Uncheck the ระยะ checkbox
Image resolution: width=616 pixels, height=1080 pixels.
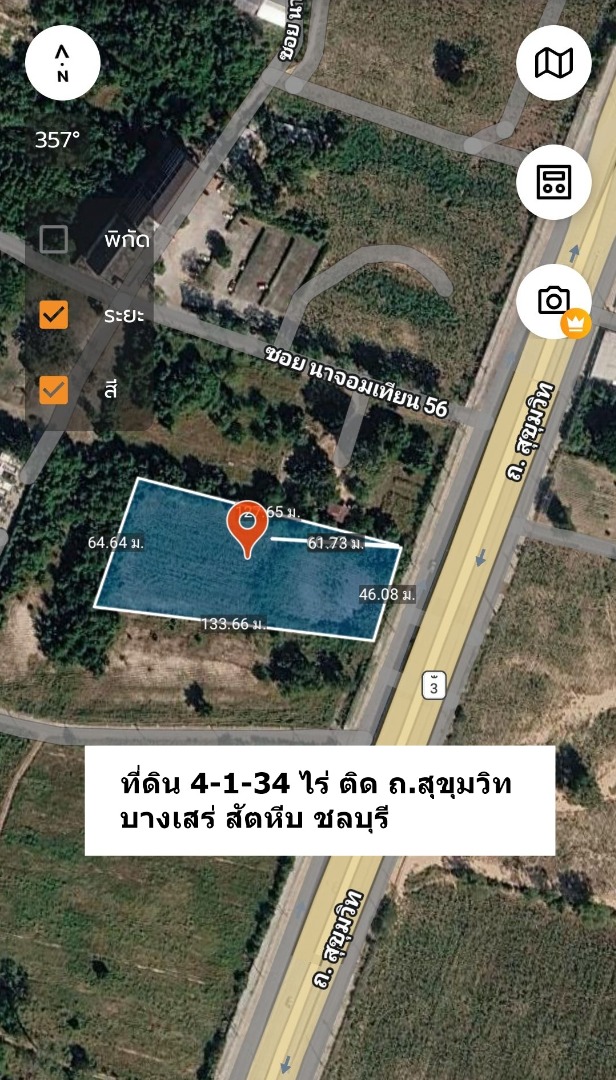click(x=54, y=315)
